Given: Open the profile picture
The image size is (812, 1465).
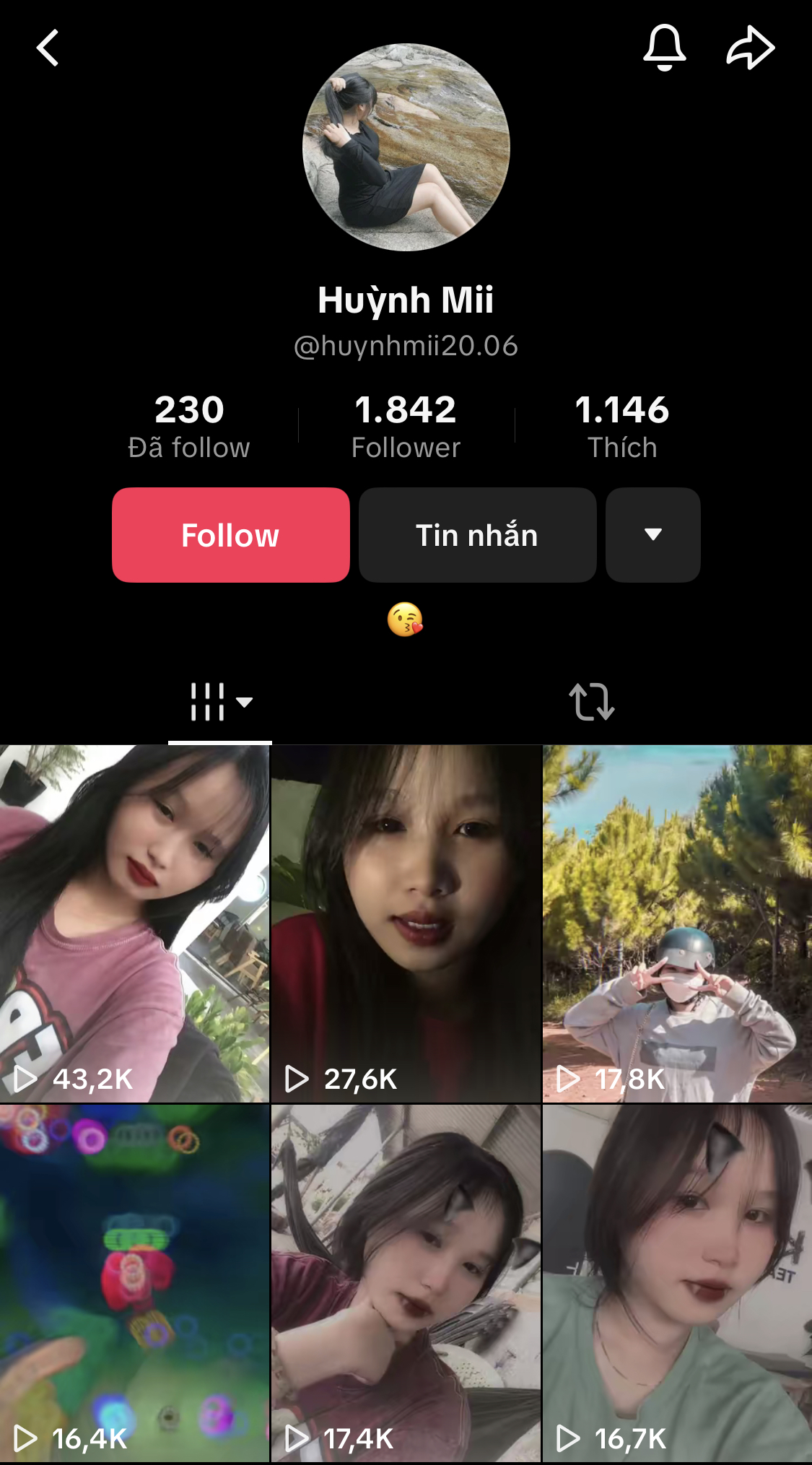Looking at the screenshot, I should 406,147.
